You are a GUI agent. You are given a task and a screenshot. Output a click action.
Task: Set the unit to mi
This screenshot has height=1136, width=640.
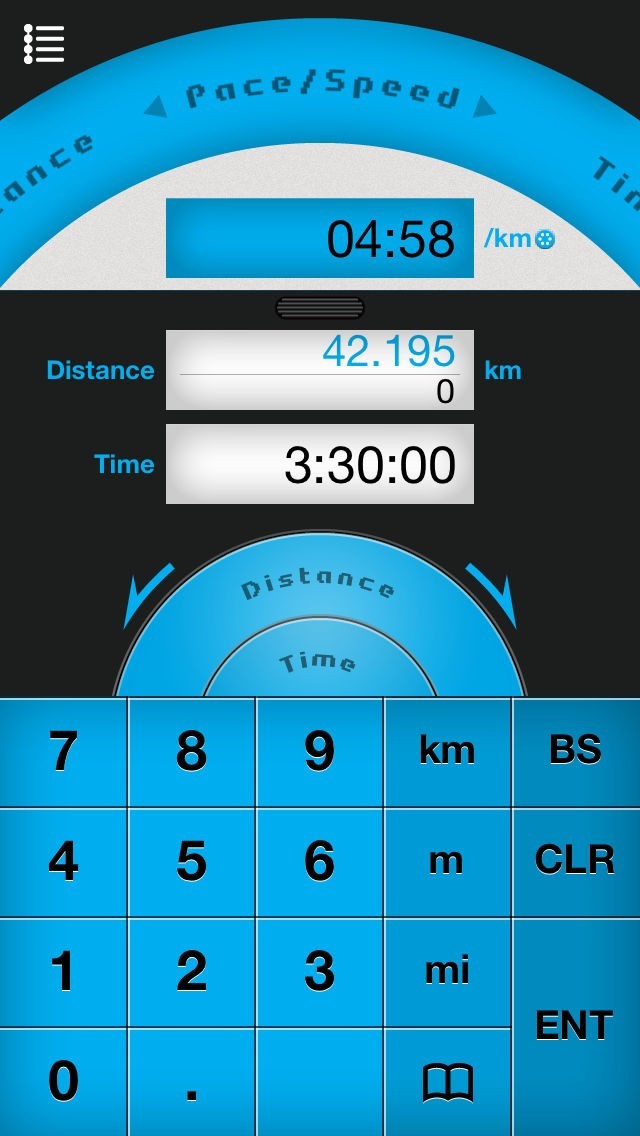coord(447,972)
